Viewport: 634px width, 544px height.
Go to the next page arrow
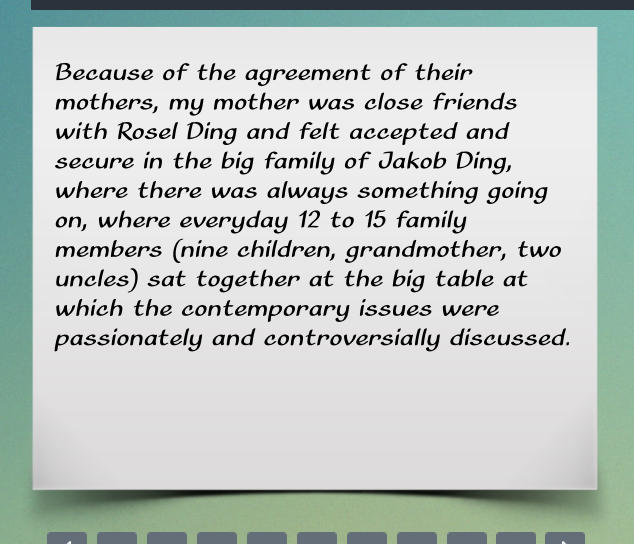pos(565,539)
